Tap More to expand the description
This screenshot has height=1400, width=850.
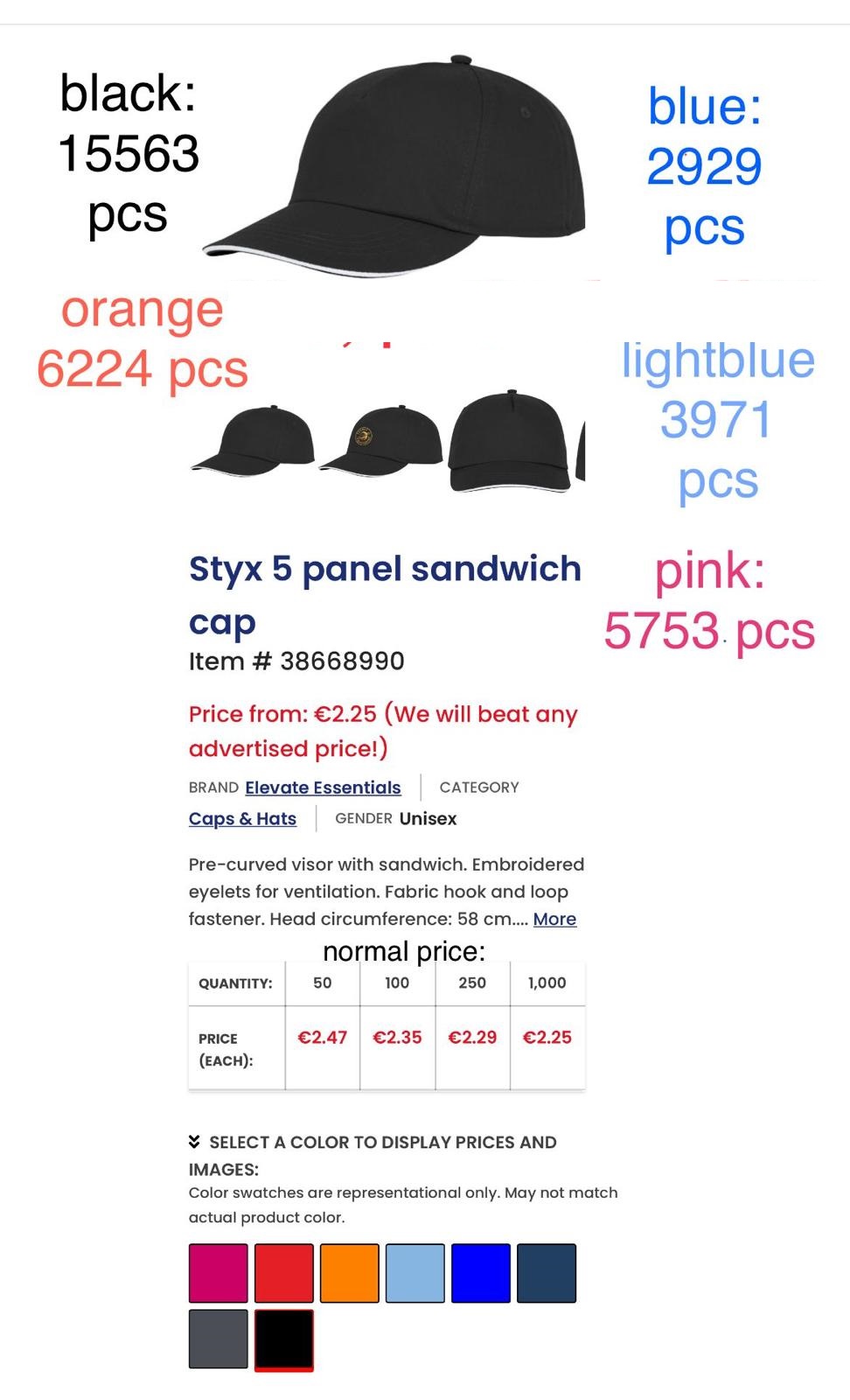(554, 919)
